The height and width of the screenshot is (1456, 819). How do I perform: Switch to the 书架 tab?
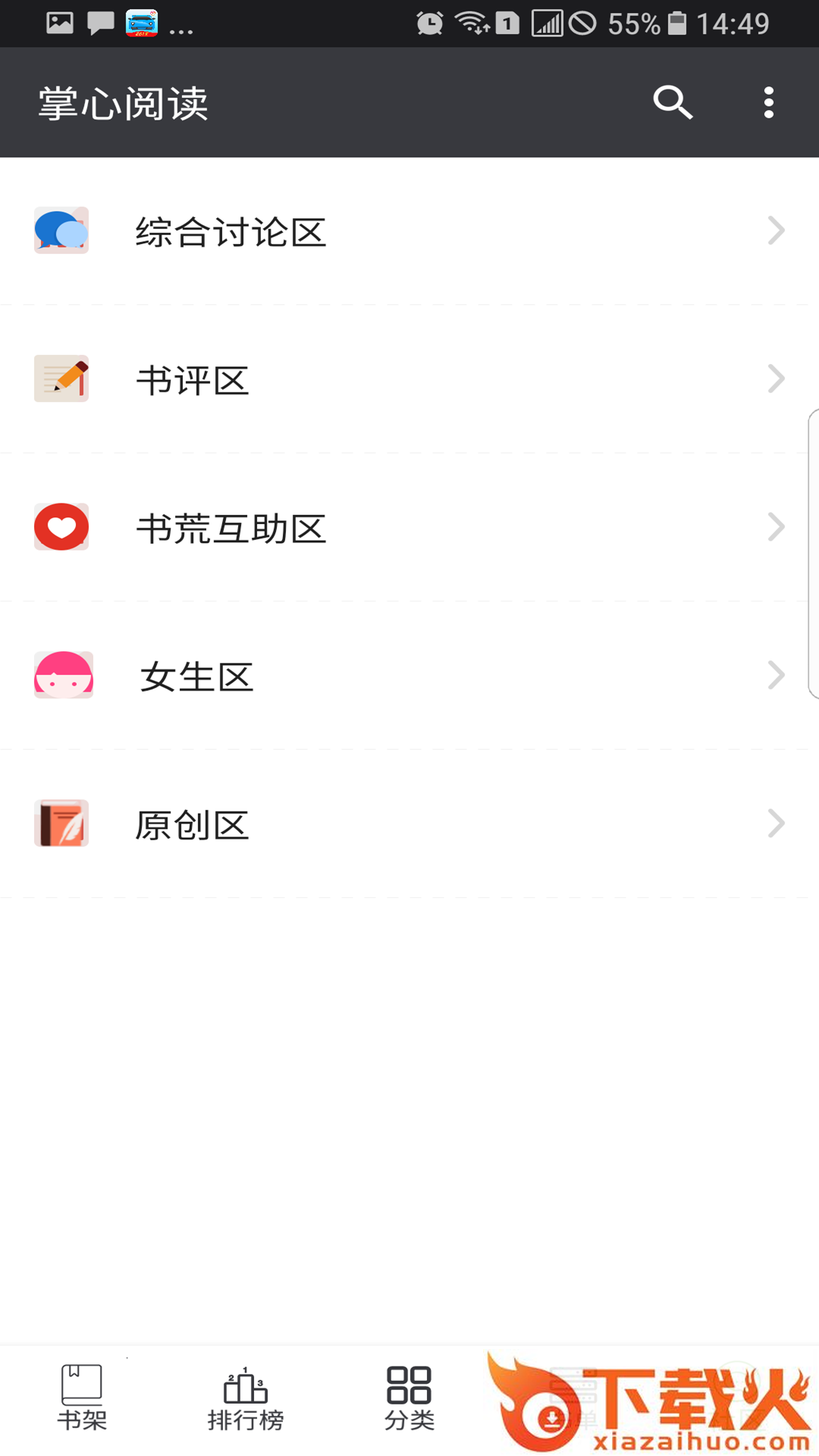click(82, 1398)
